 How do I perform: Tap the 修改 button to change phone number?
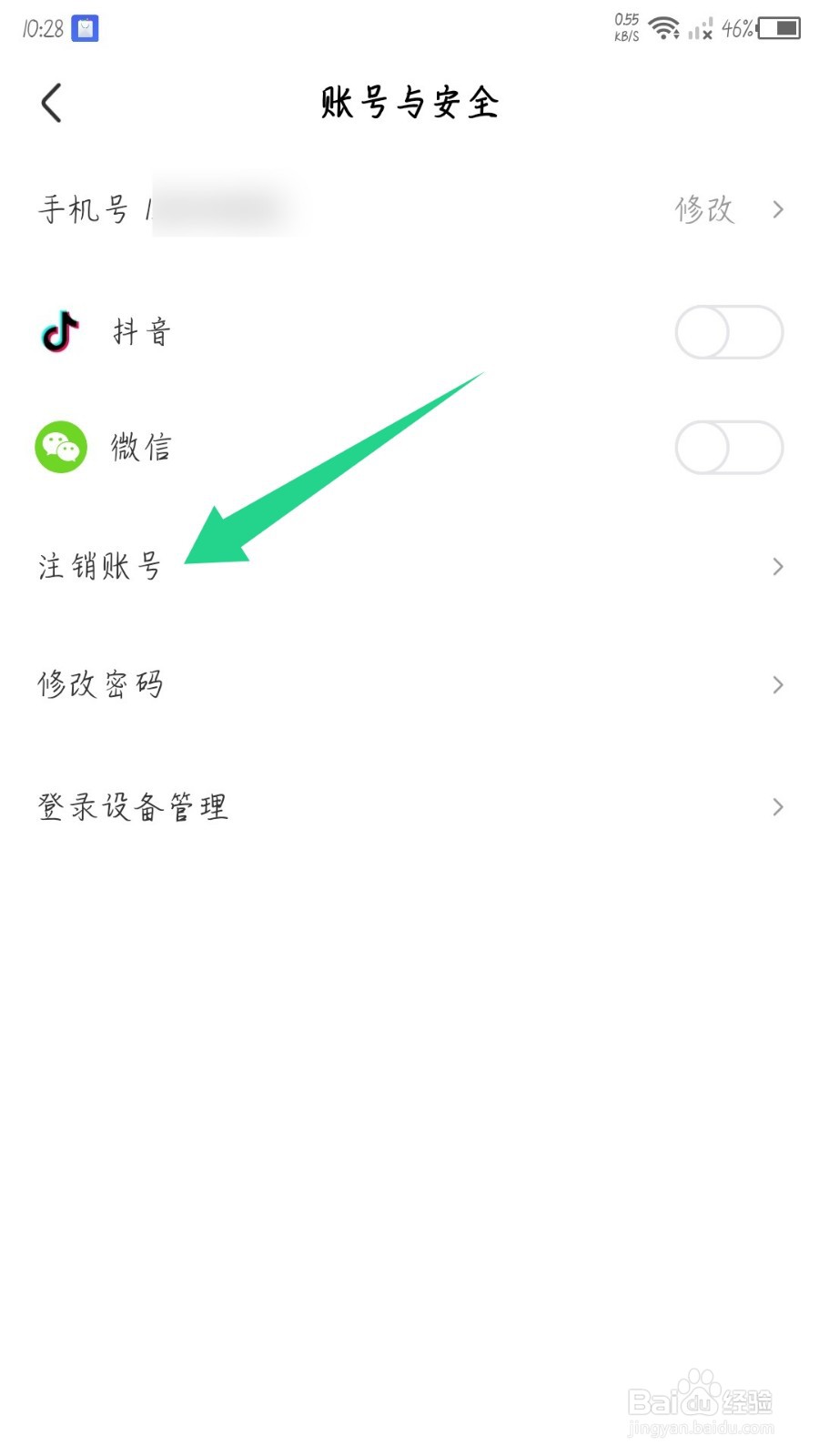[x=705, y=209]
